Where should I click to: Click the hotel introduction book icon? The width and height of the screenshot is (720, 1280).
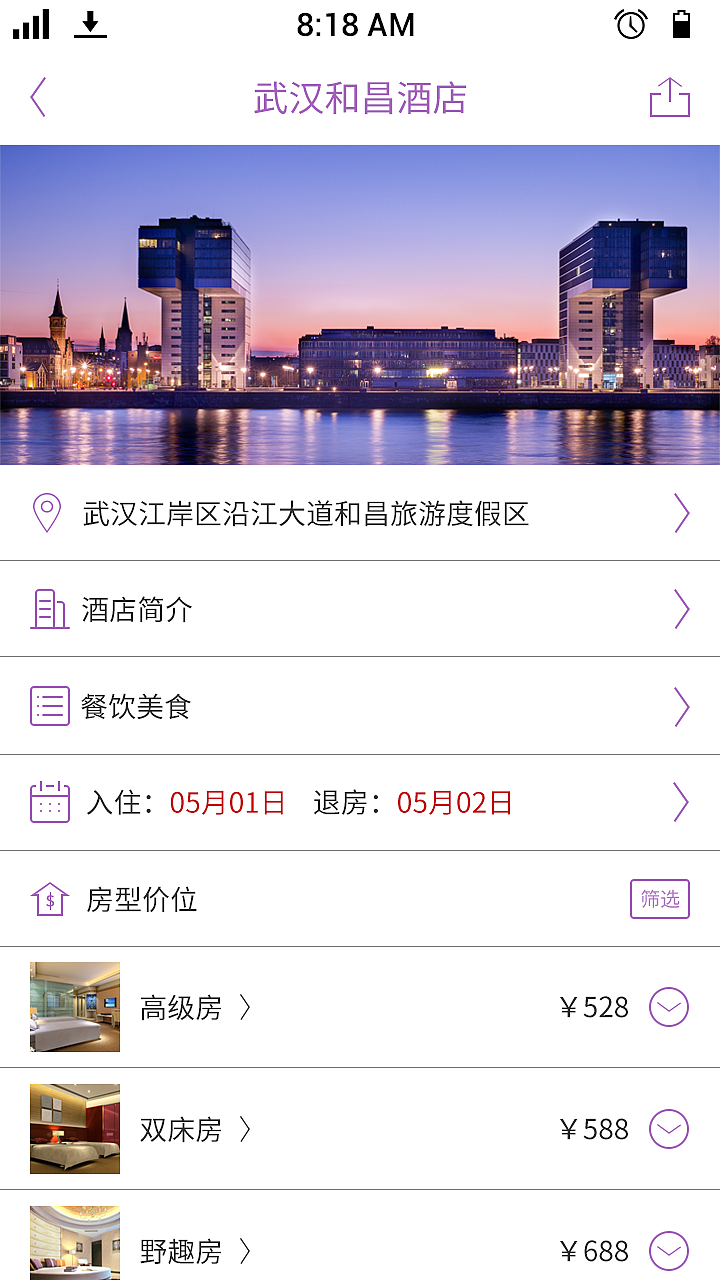point(48,608)
